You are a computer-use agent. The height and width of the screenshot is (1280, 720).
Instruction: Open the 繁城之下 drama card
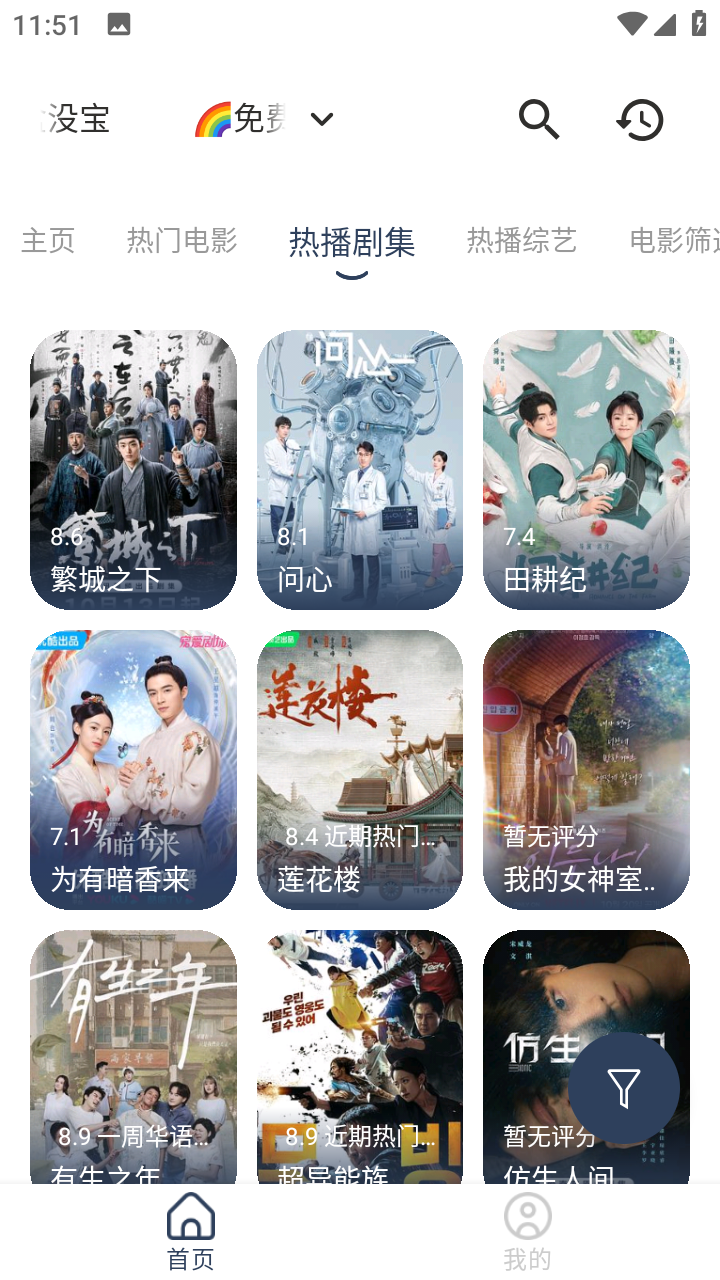(133, 469)
